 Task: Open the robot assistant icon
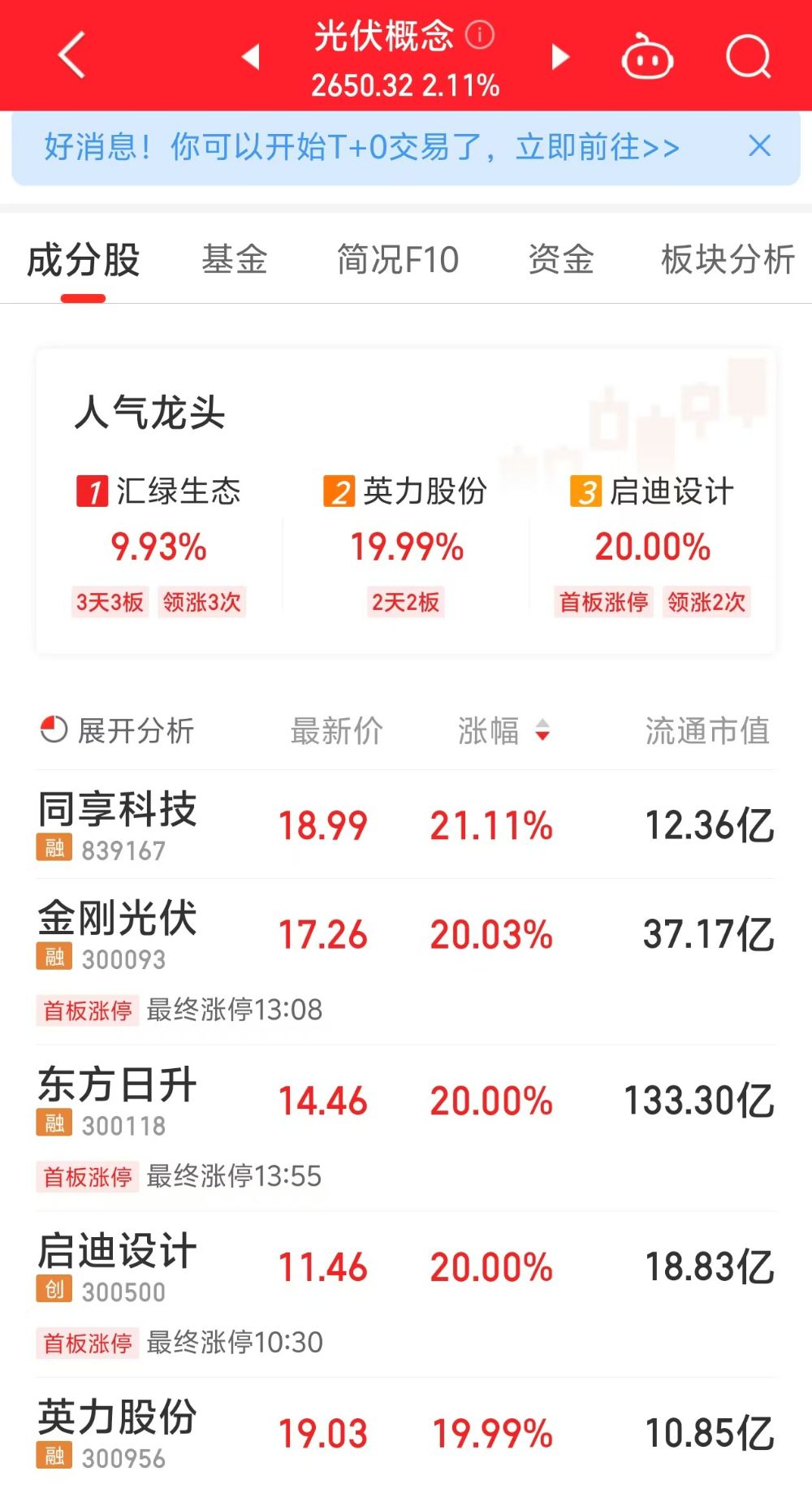click(x=646, y=56)
